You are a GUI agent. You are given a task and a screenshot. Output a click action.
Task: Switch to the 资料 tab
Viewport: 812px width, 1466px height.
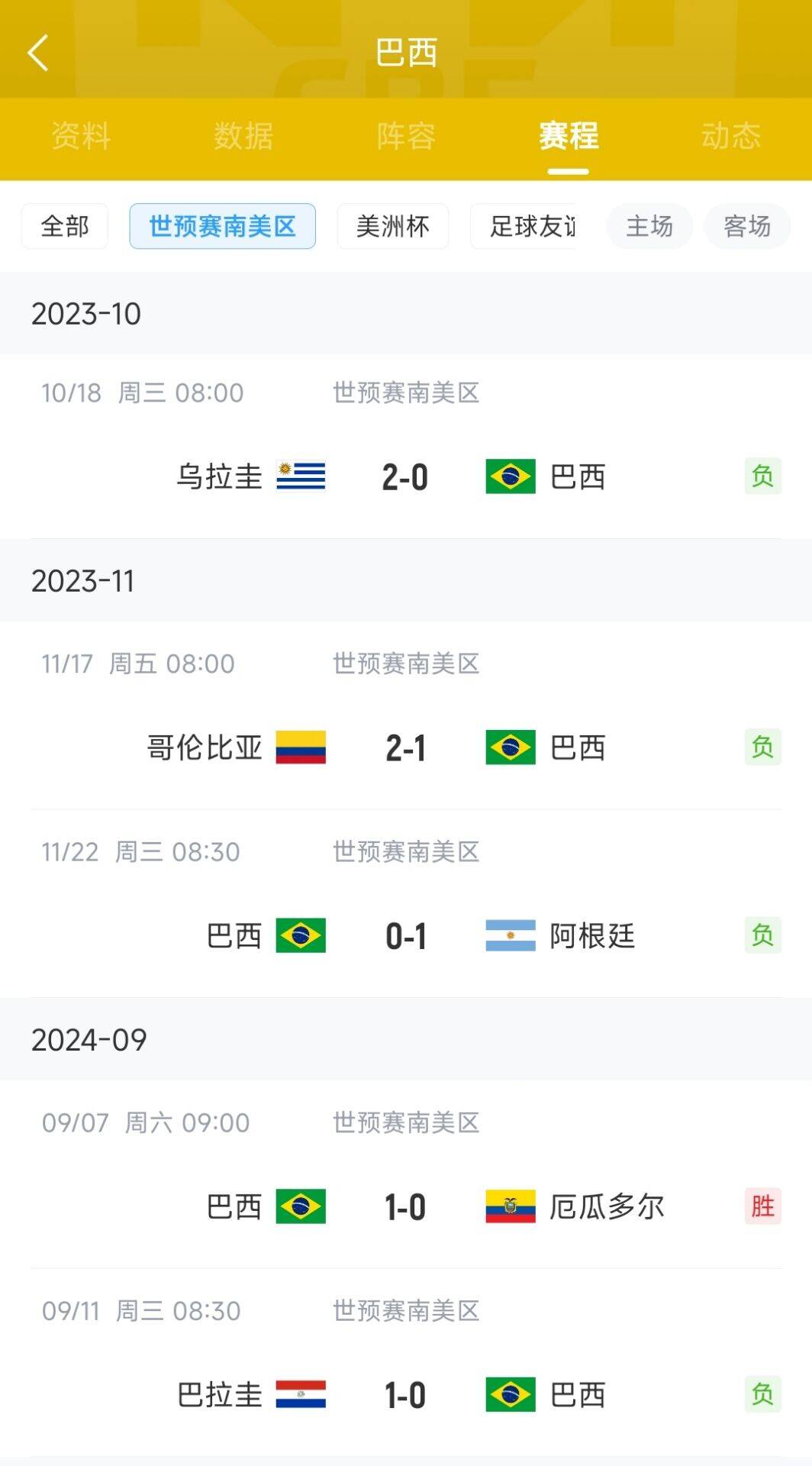point(81,136)
